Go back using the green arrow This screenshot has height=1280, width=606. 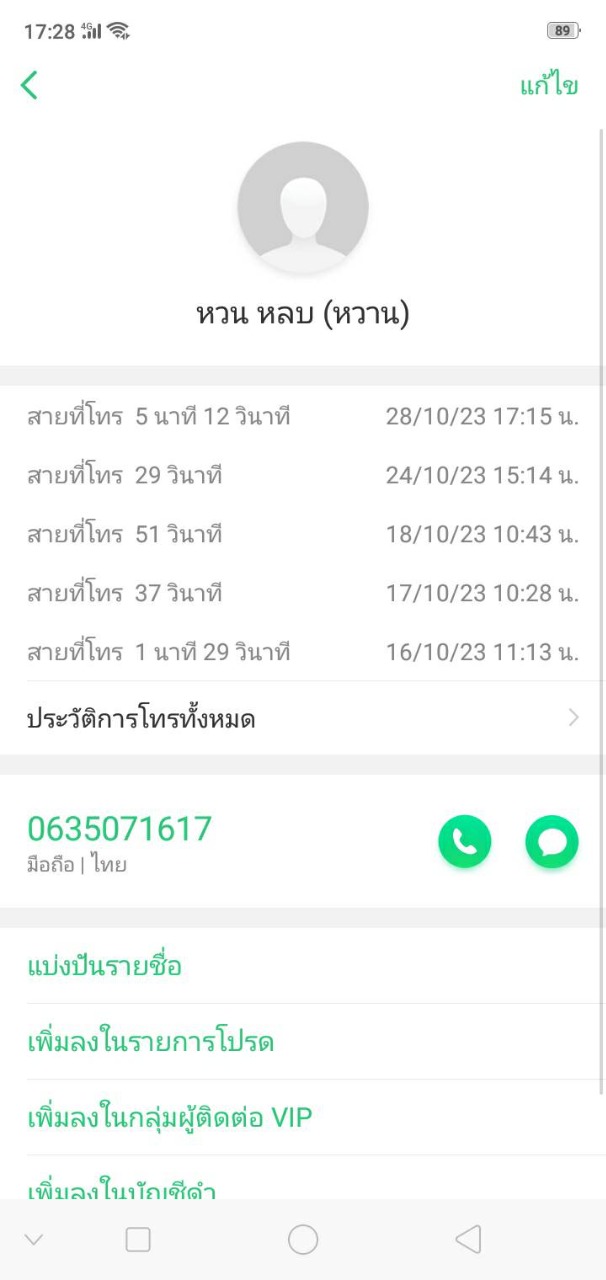pos(29,86)
